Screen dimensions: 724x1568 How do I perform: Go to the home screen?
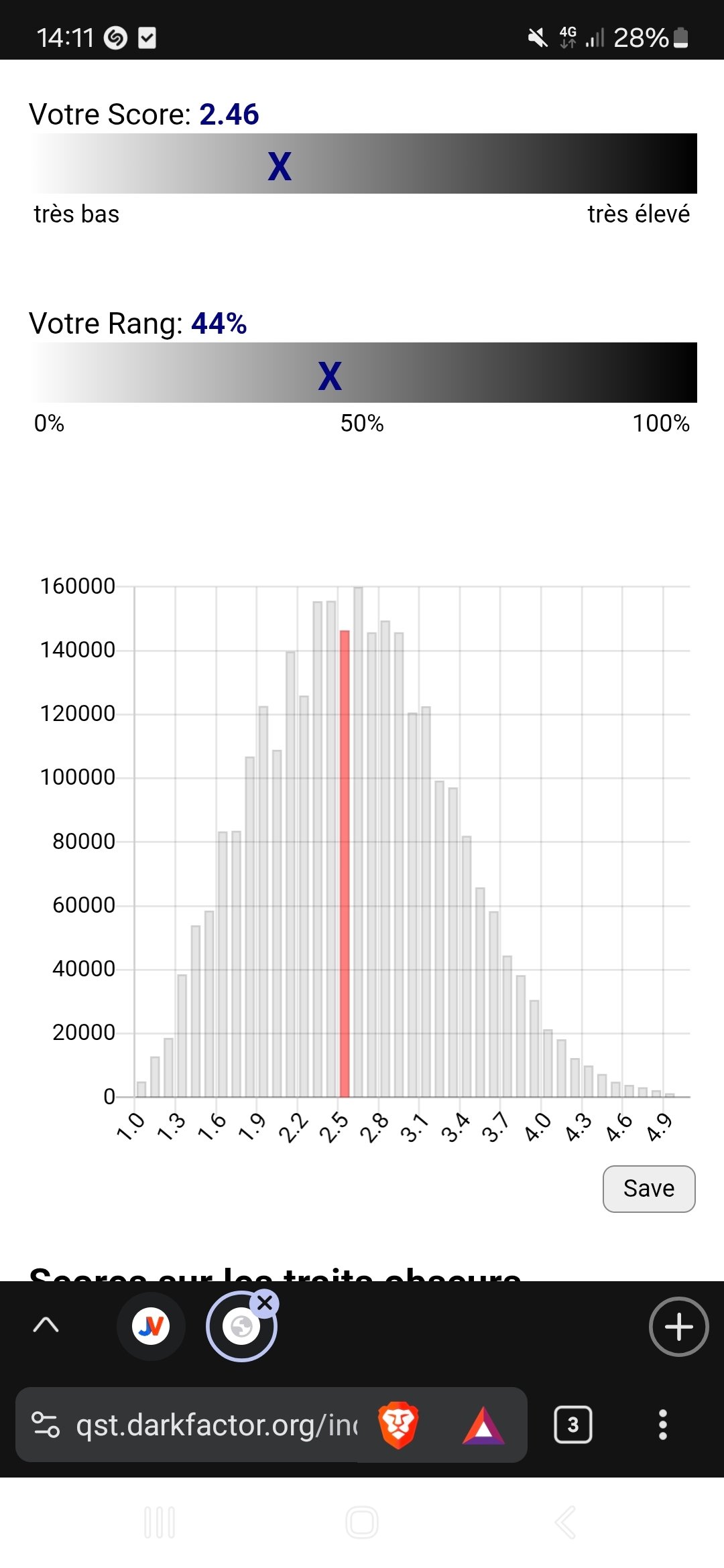coord(362,1522)
